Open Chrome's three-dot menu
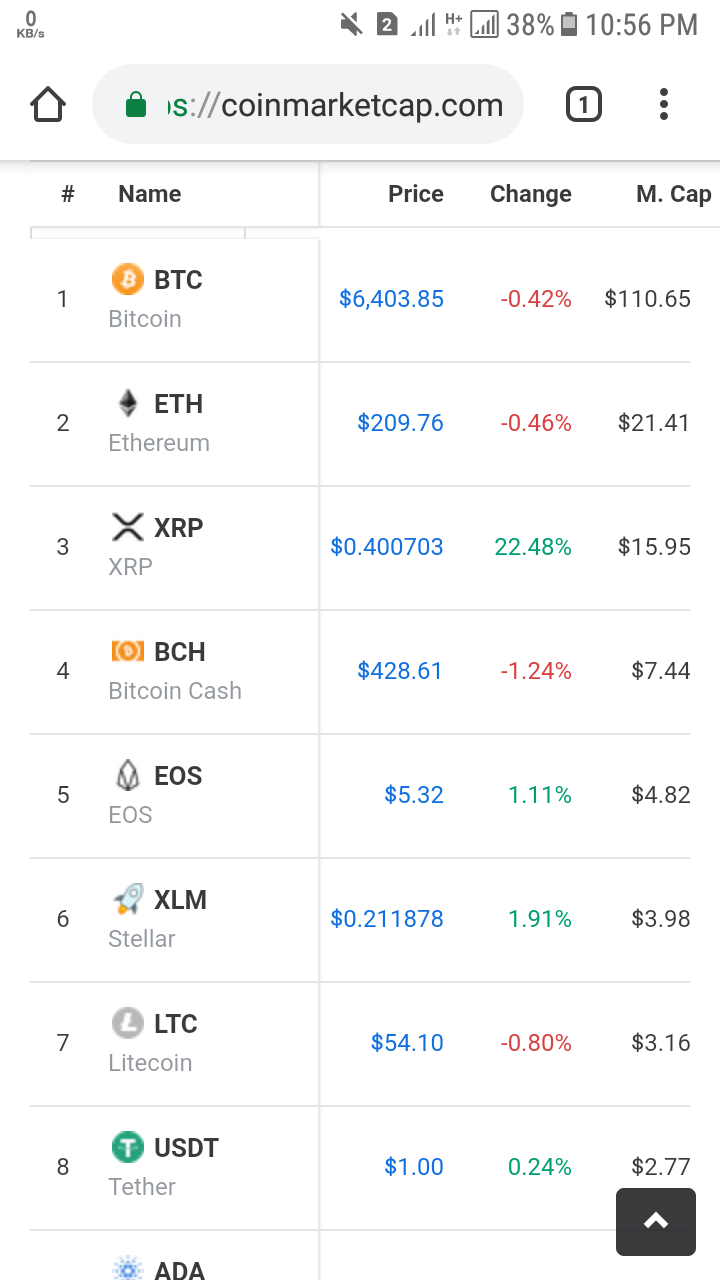 click(663, 103)
